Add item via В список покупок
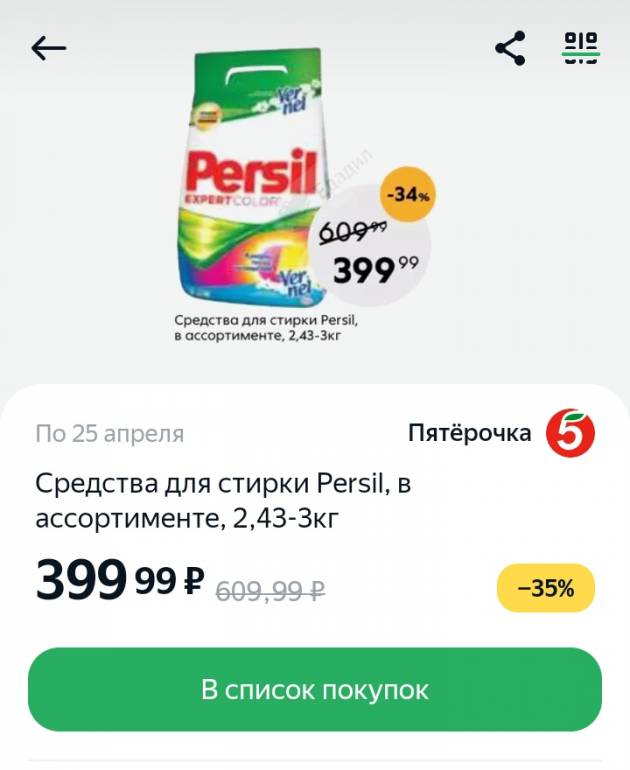The width and height of the screenshot is (630, 770). click(x=315, y=690)
